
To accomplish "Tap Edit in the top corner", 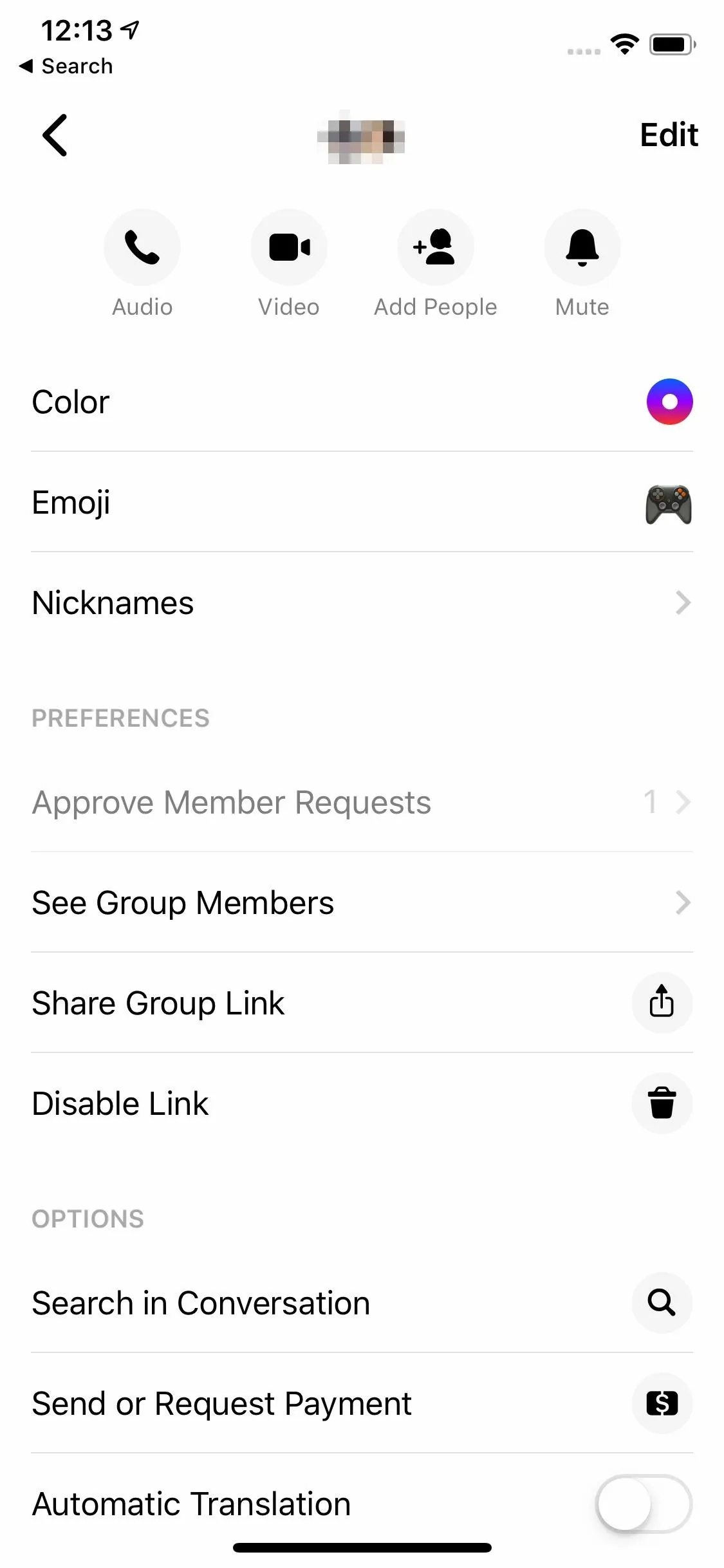I will 669,135.
